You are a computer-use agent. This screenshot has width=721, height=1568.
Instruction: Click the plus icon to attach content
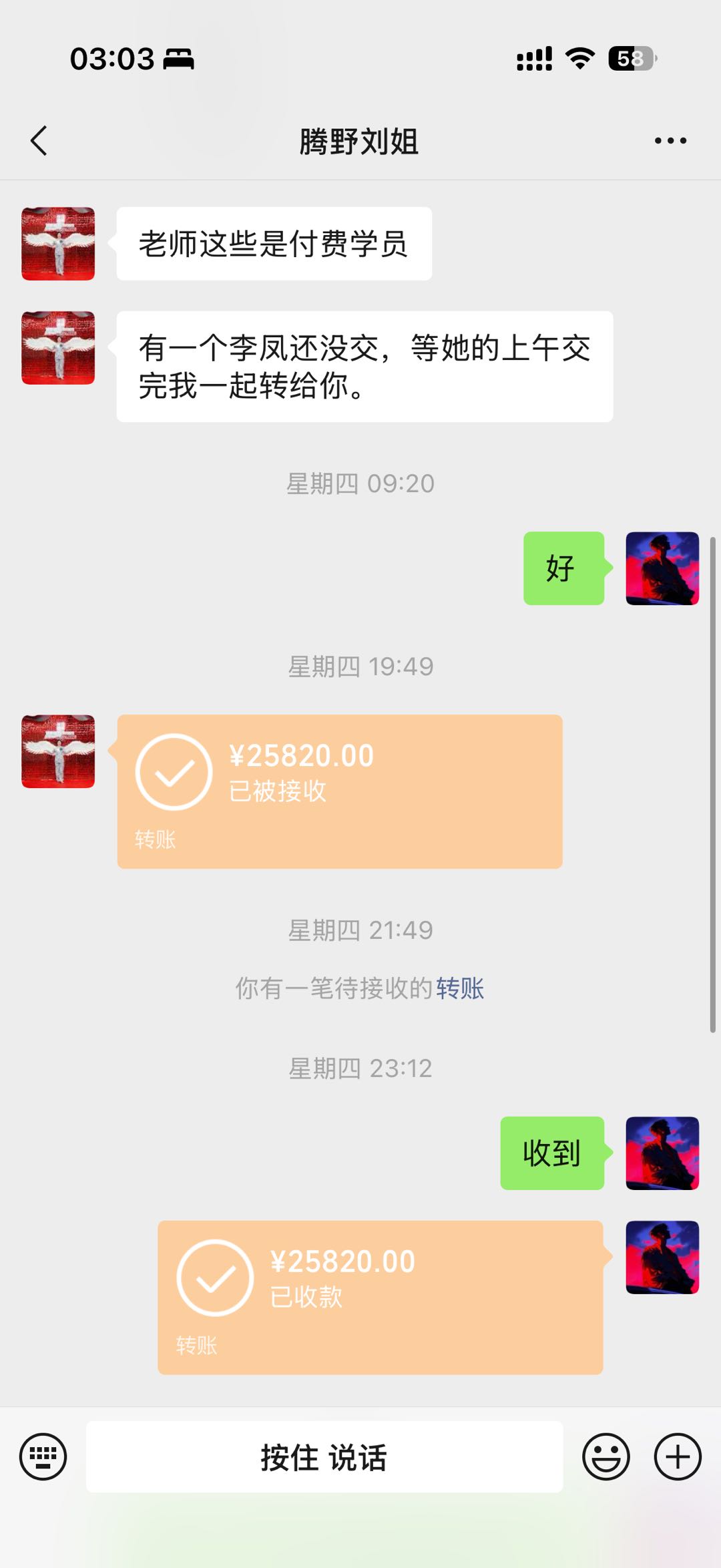click(678, 1457)
